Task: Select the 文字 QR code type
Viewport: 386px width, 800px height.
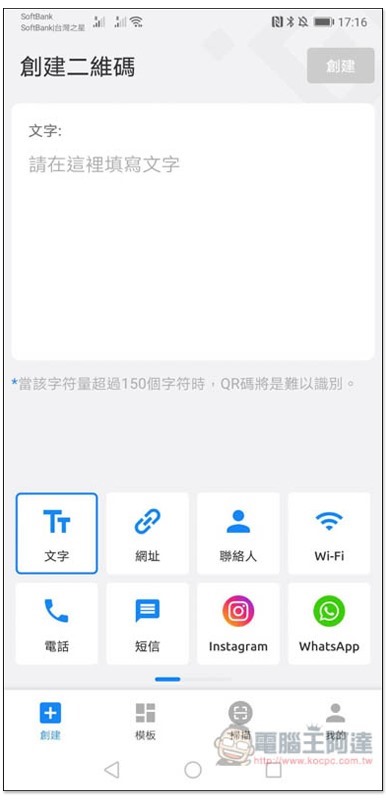Action: click(57, 533)
